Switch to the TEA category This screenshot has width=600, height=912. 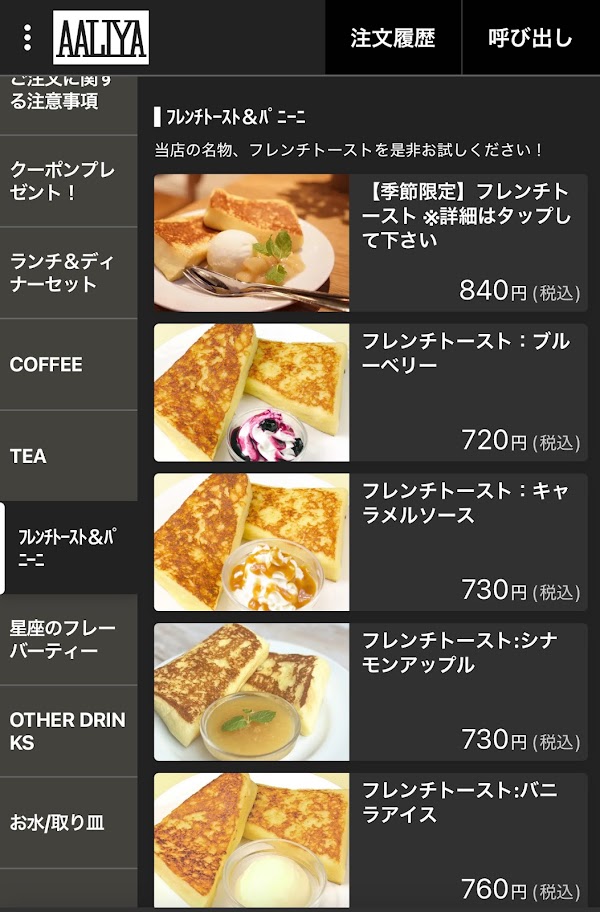68,456
